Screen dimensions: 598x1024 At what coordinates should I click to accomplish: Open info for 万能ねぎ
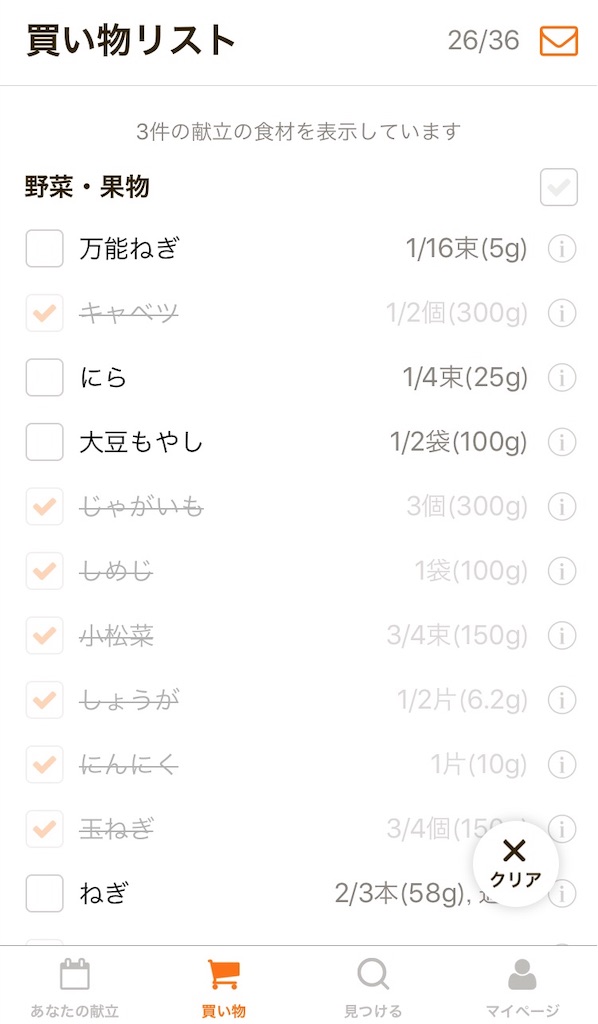(562, 249)
